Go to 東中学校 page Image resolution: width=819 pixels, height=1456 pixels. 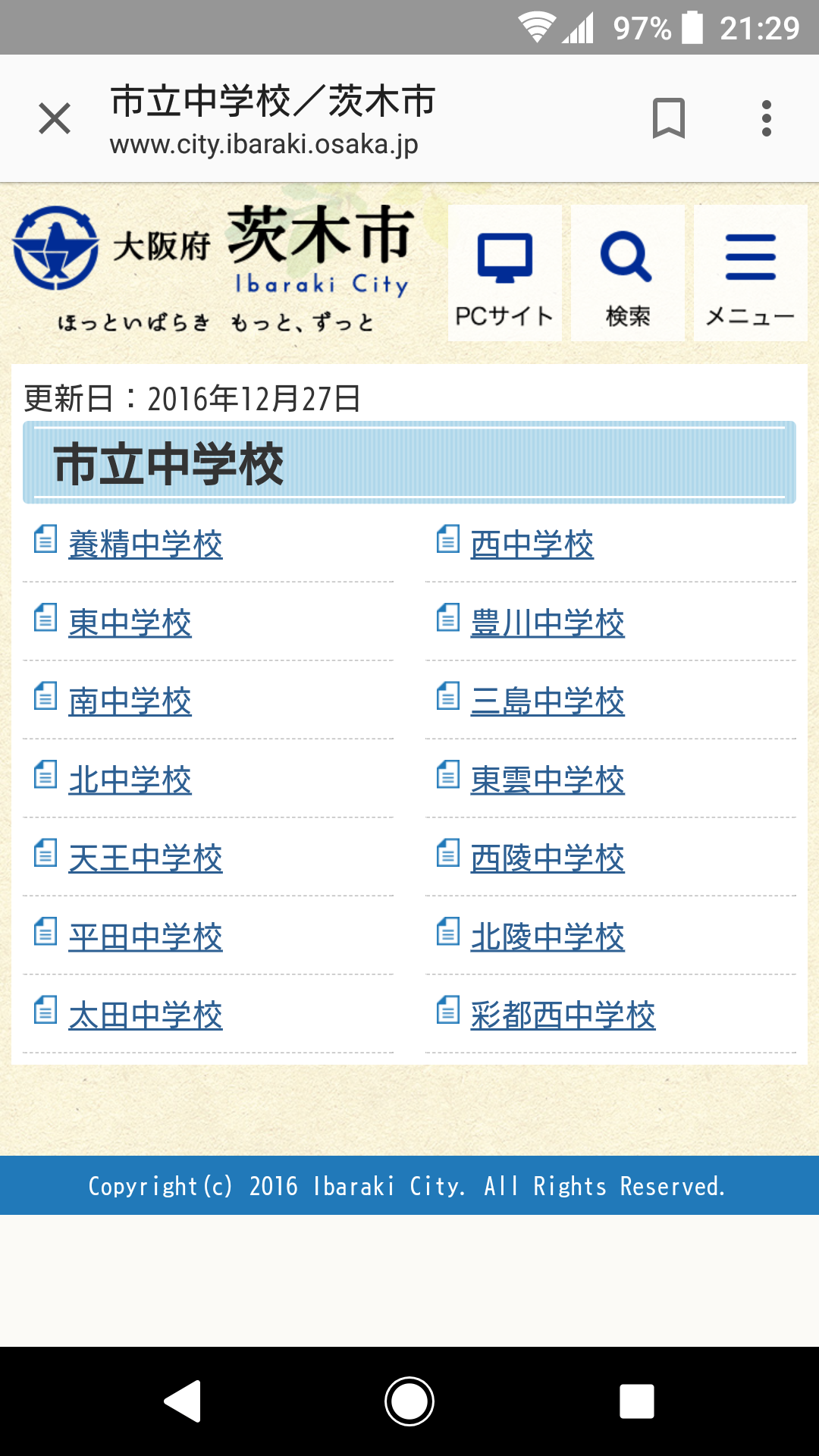(130, 623)
